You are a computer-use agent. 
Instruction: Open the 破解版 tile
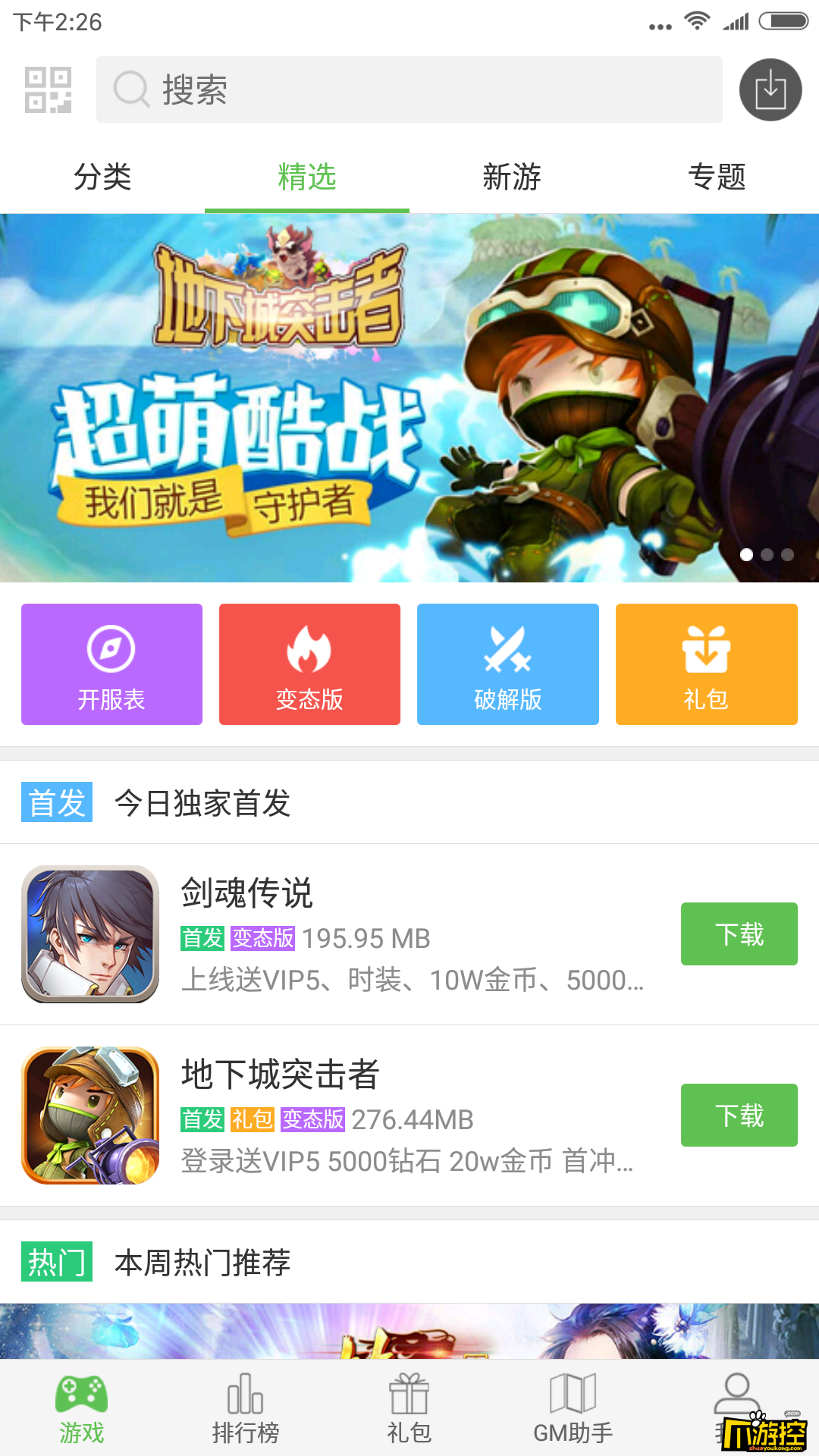508,664
